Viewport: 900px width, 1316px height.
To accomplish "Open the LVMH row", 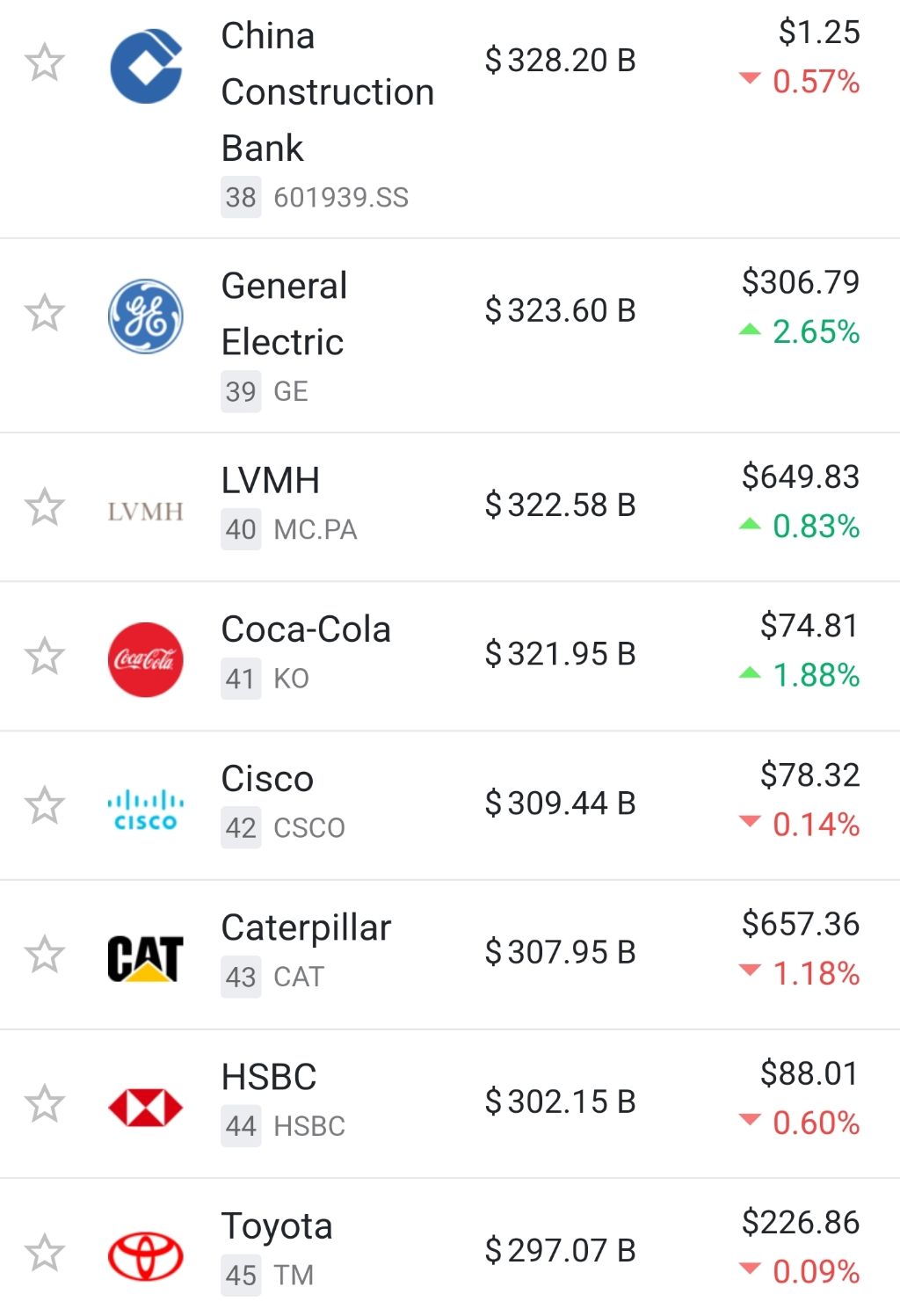I will point(271,481).
